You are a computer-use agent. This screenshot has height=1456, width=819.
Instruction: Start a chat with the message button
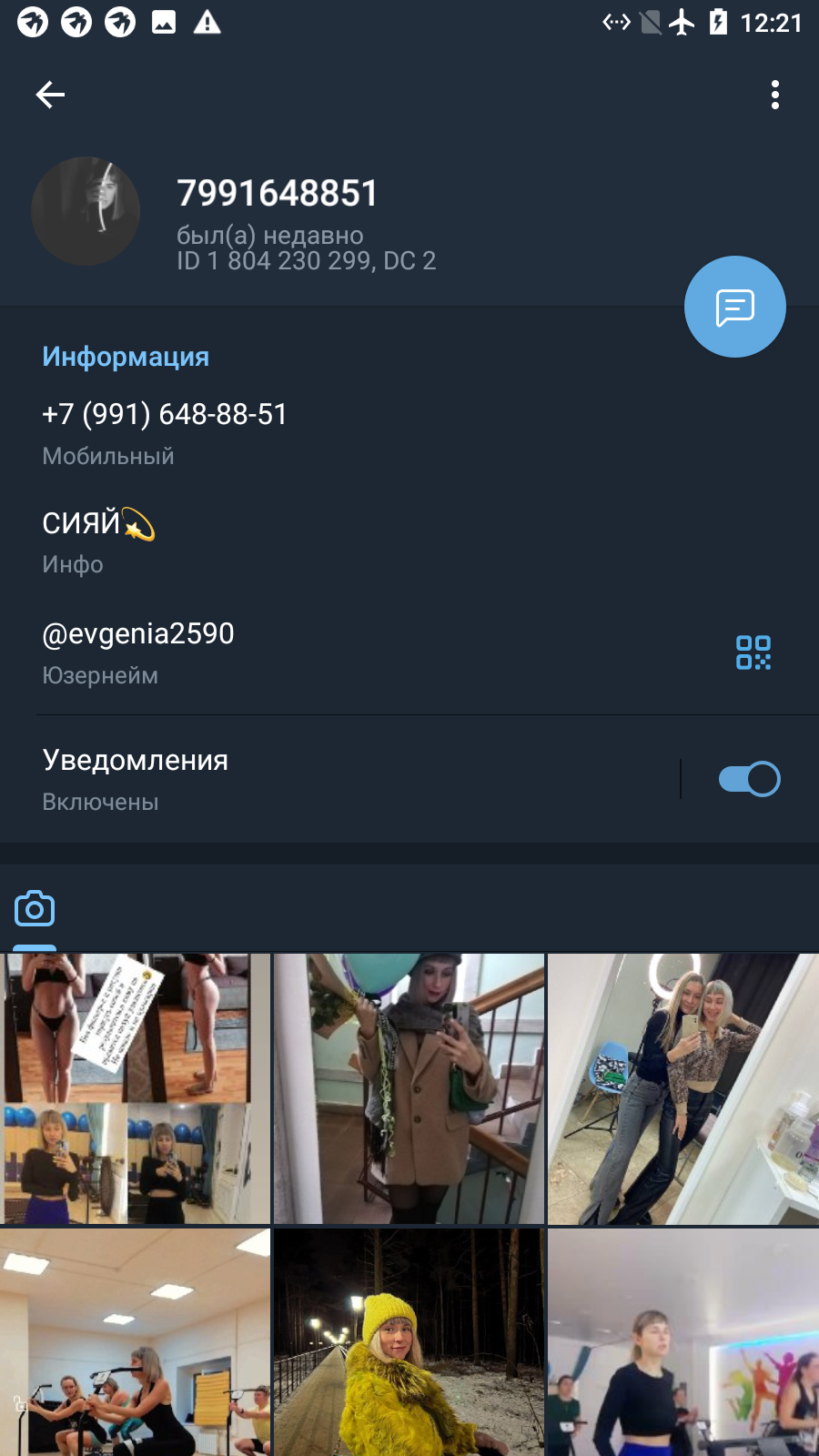[x=735, y=307]
